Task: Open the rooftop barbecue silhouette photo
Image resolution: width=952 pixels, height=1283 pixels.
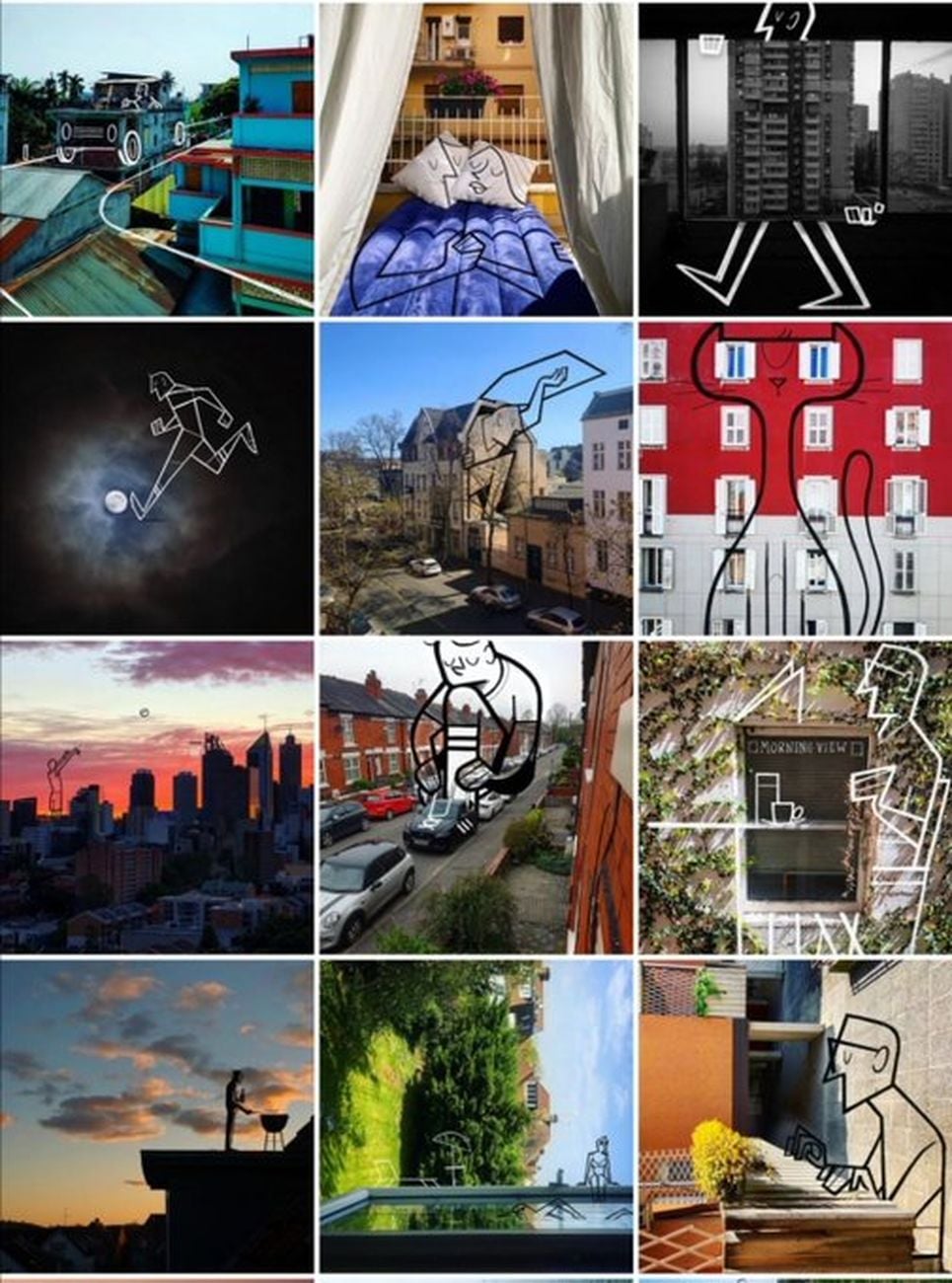Action: click(157, 1117)
